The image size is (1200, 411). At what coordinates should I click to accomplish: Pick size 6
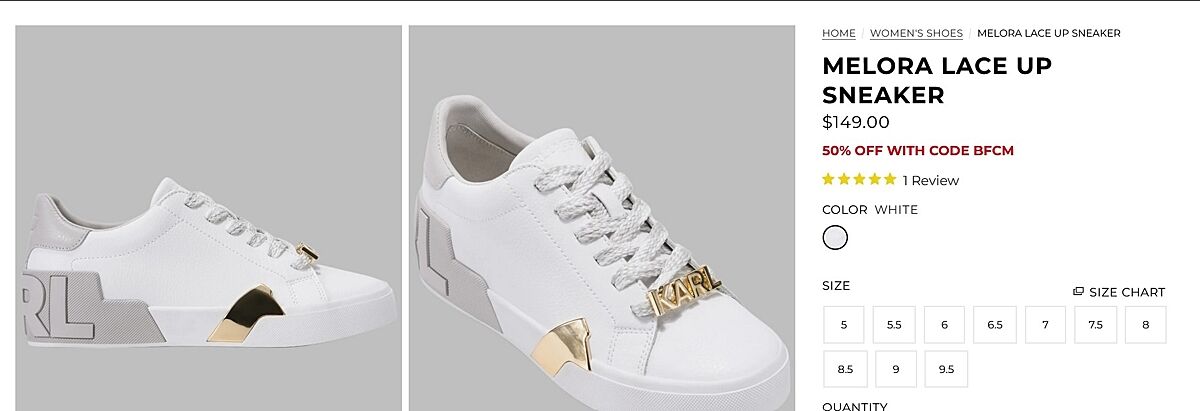944,325
